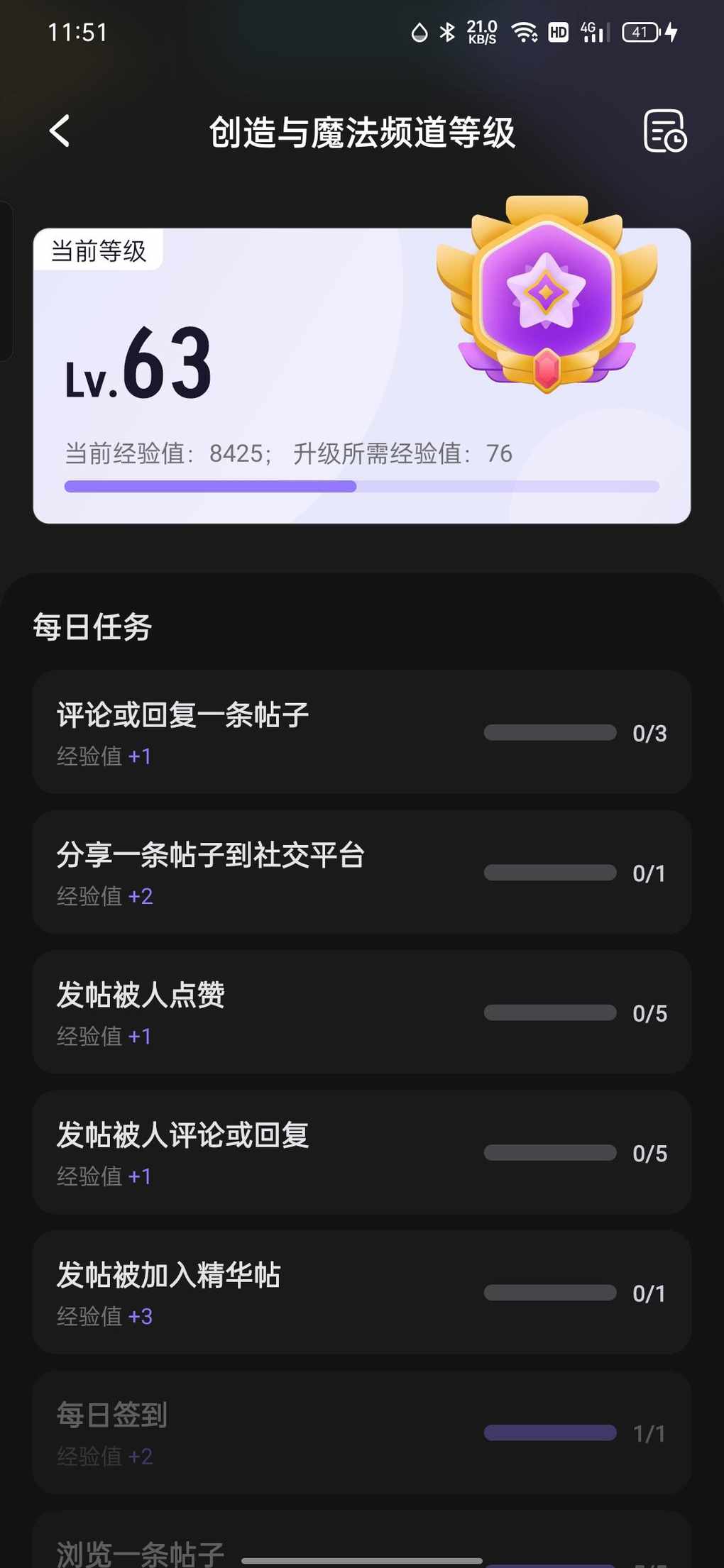724x1568 pixels.
Task: Open the 发帖被加入精华帖 task
Action: [362, 1292]
